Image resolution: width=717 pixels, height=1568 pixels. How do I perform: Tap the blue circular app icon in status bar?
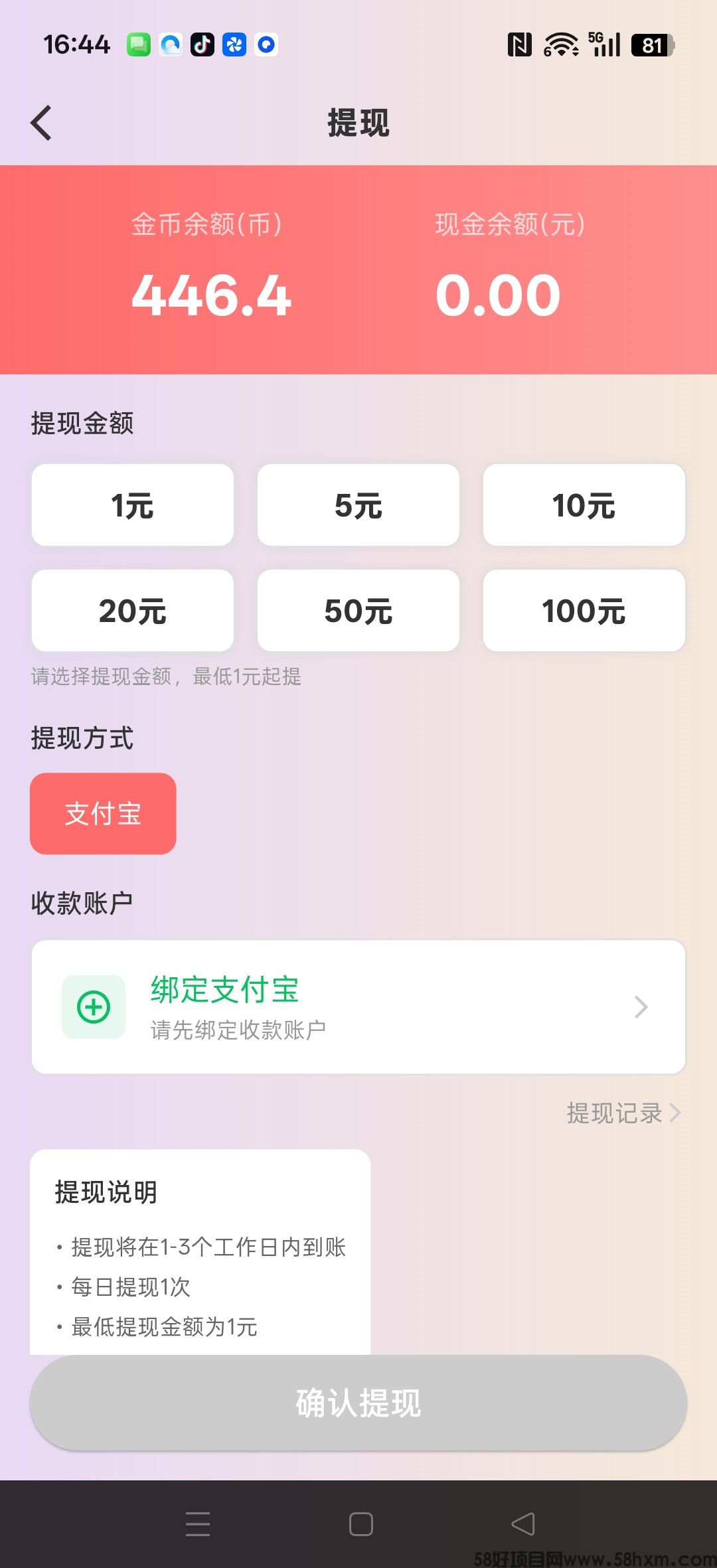click(x=266, y=45)
